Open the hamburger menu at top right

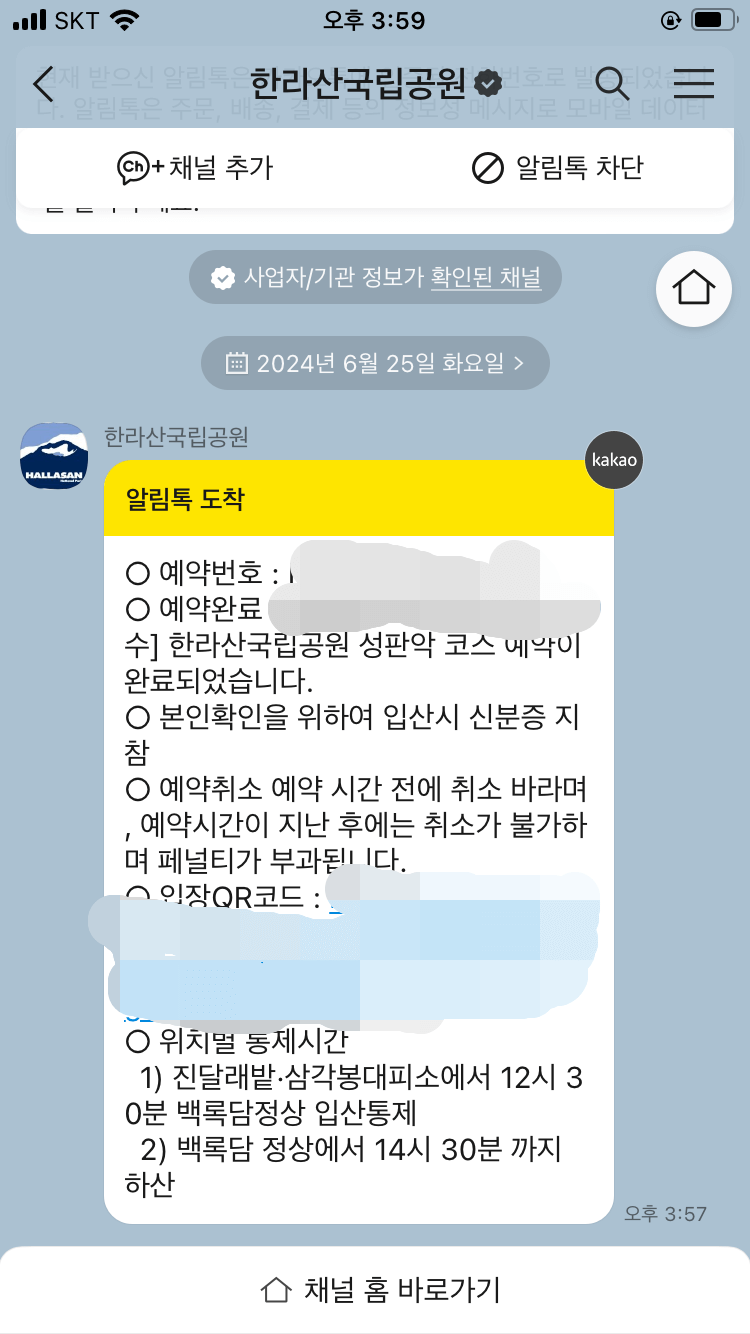(694, 85)
